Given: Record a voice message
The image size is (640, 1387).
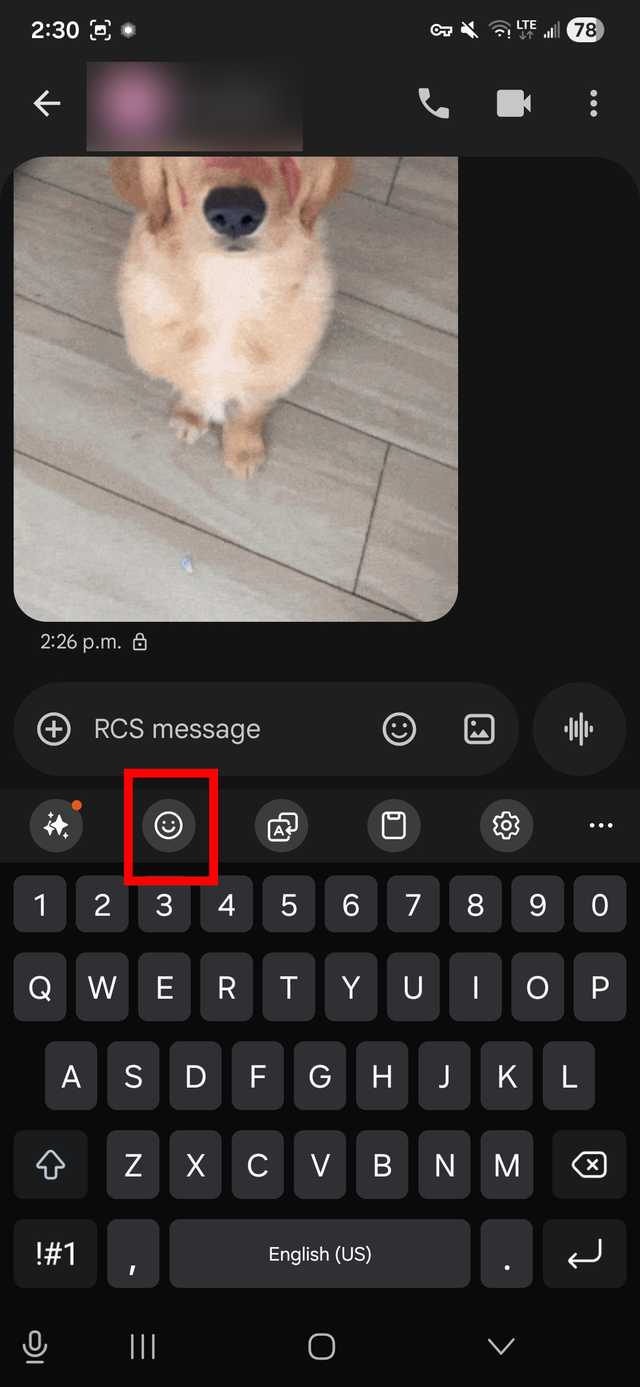Looking at the screenshot, I should 579,729.
